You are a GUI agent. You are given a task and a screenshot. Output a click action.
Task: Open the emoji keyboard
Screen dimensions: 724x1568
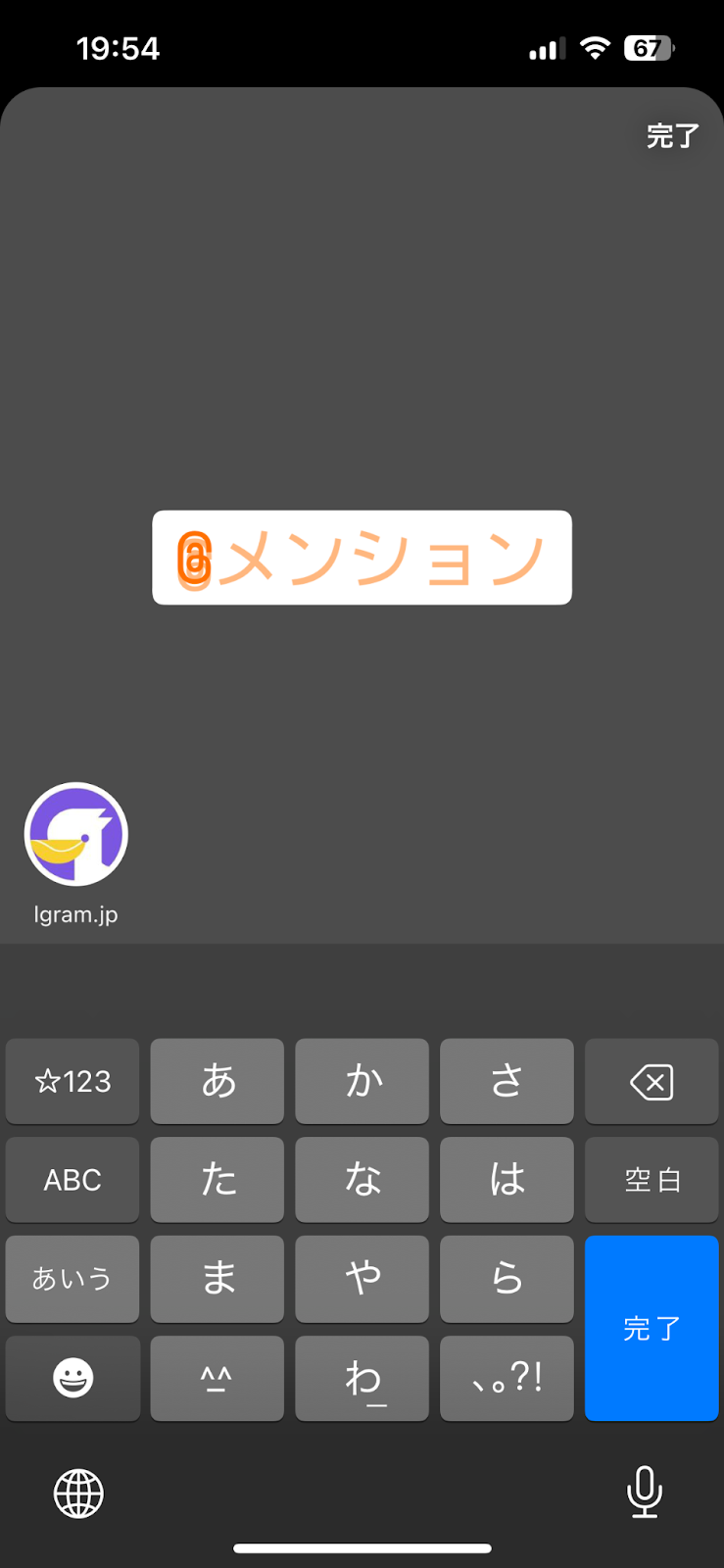pos(72,1378)
